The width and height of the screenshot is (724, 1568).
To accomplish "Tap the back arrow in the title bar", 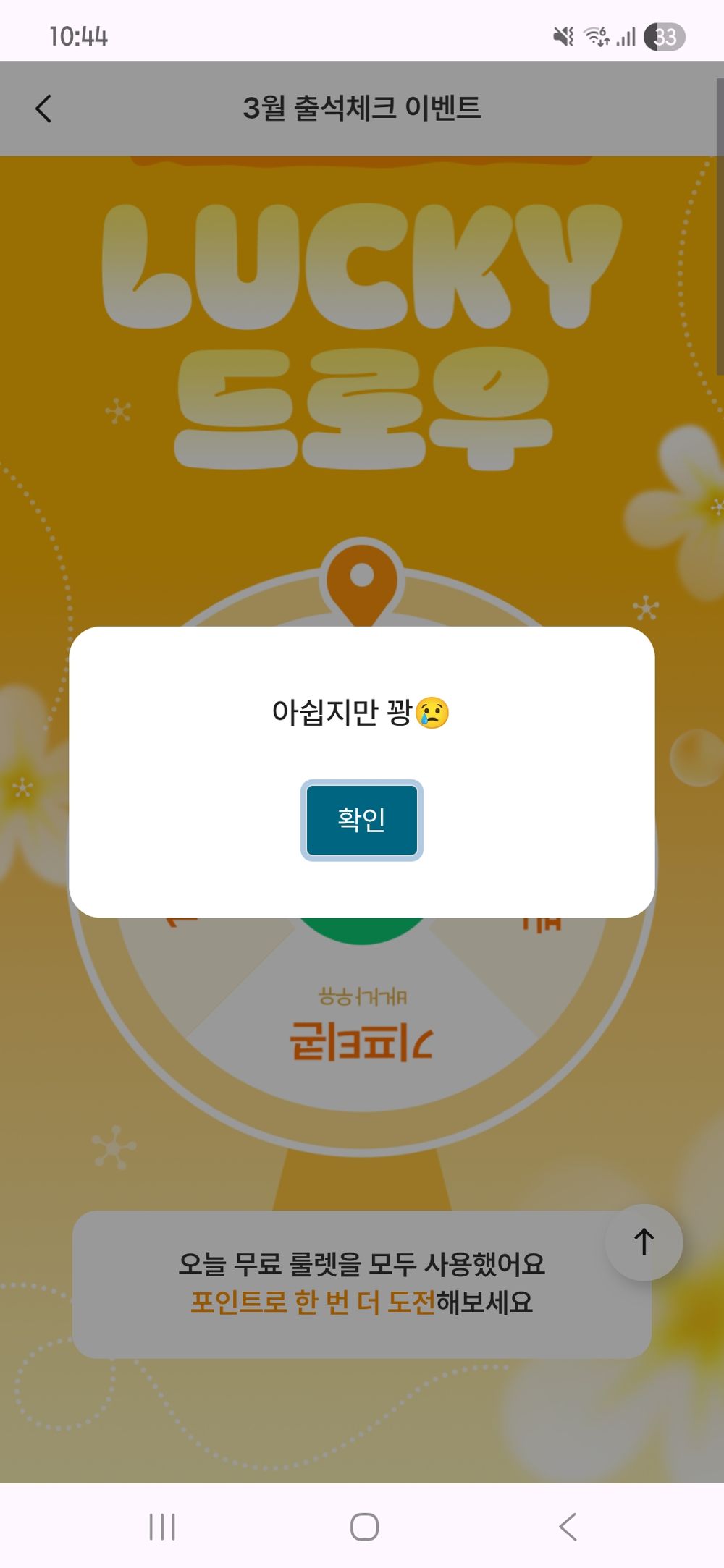I will (45, 109).
